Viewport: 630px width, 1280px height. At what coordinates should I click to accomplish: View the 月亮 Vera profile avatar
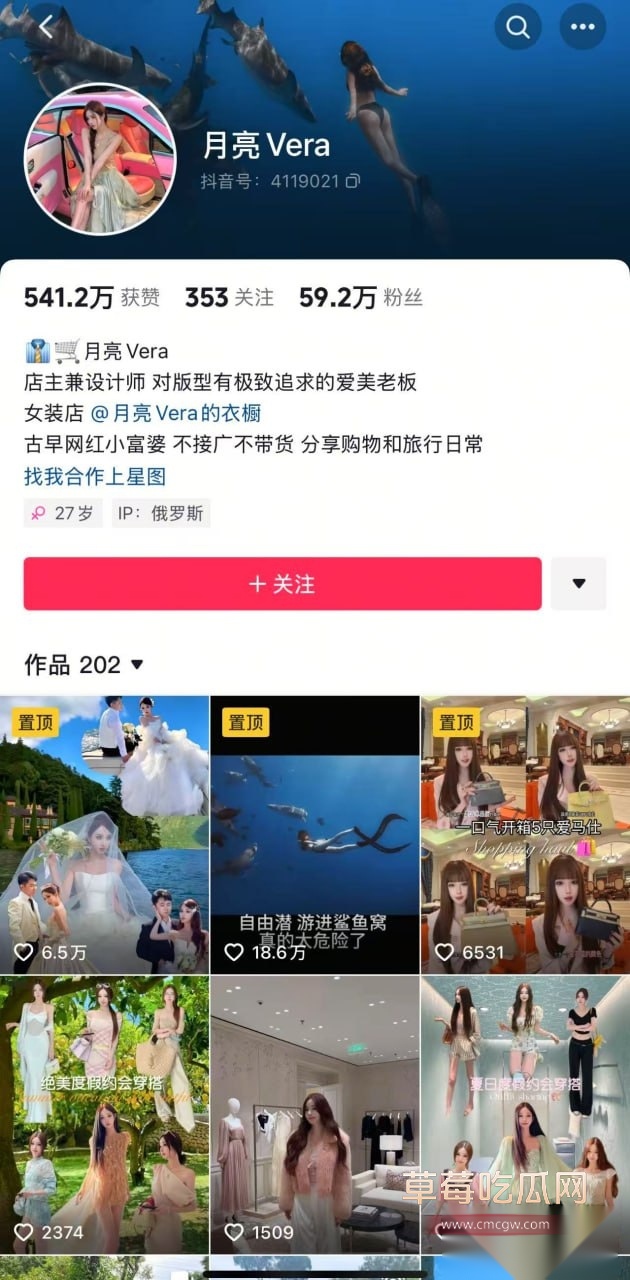click(x=99, y=159)
